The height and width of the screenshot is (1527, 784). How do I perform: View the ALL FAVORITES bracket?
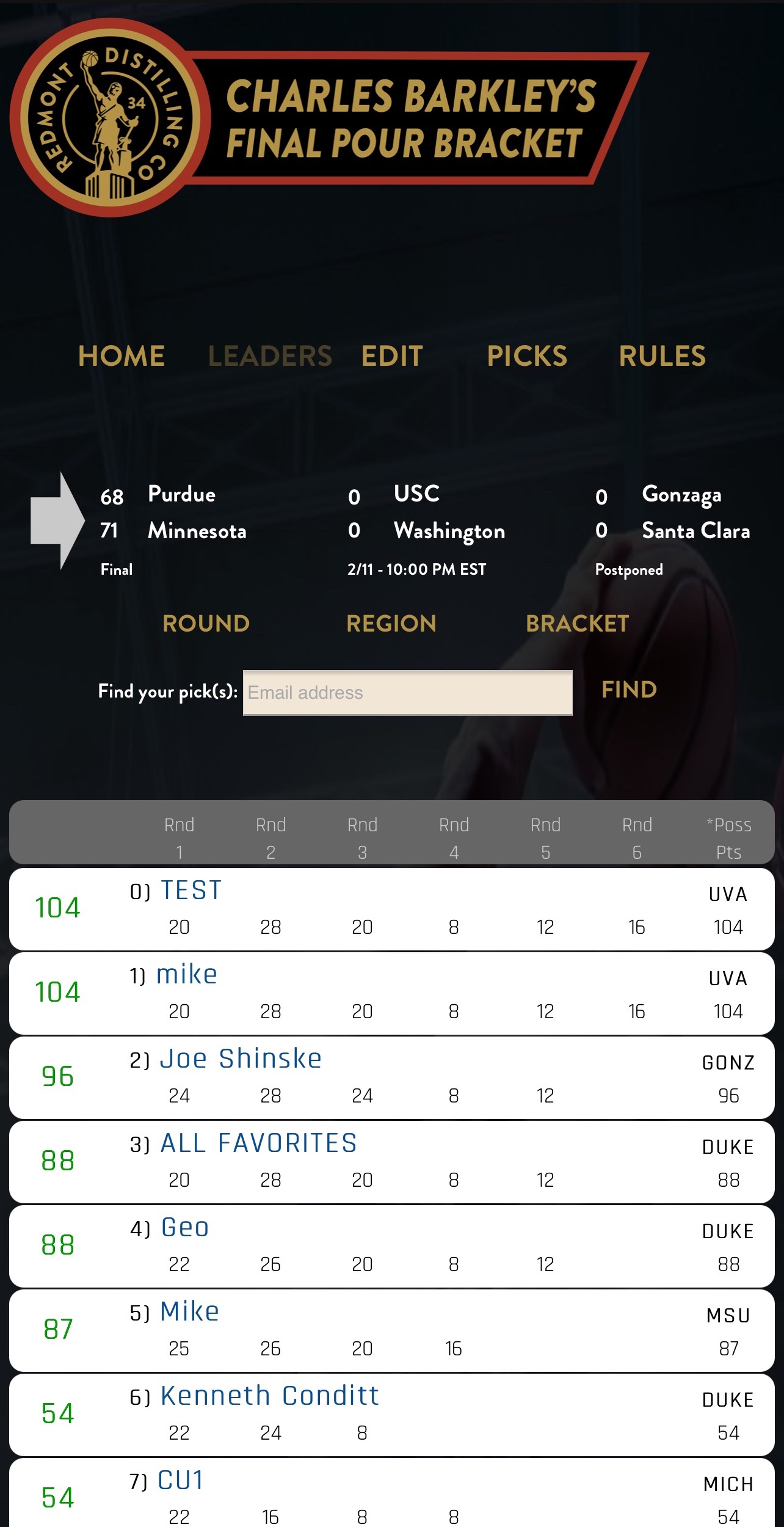(x=258, y=1143)
